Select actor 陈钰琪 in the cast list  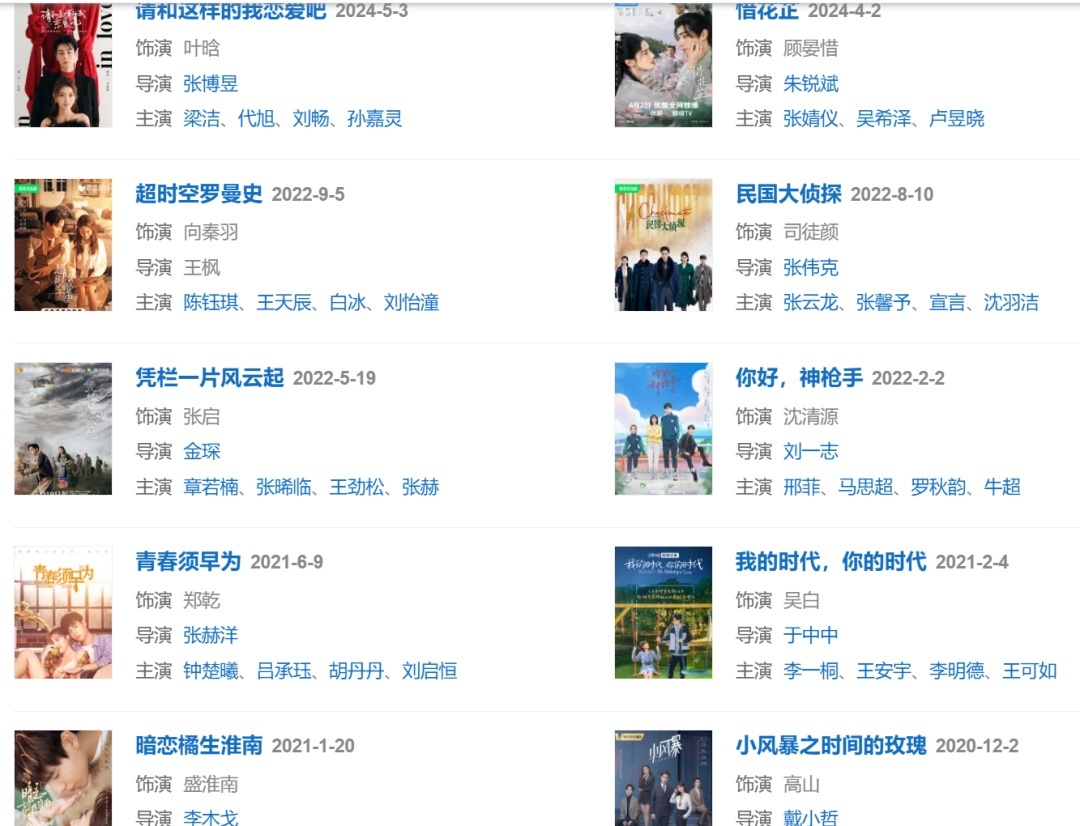point(211,303)
